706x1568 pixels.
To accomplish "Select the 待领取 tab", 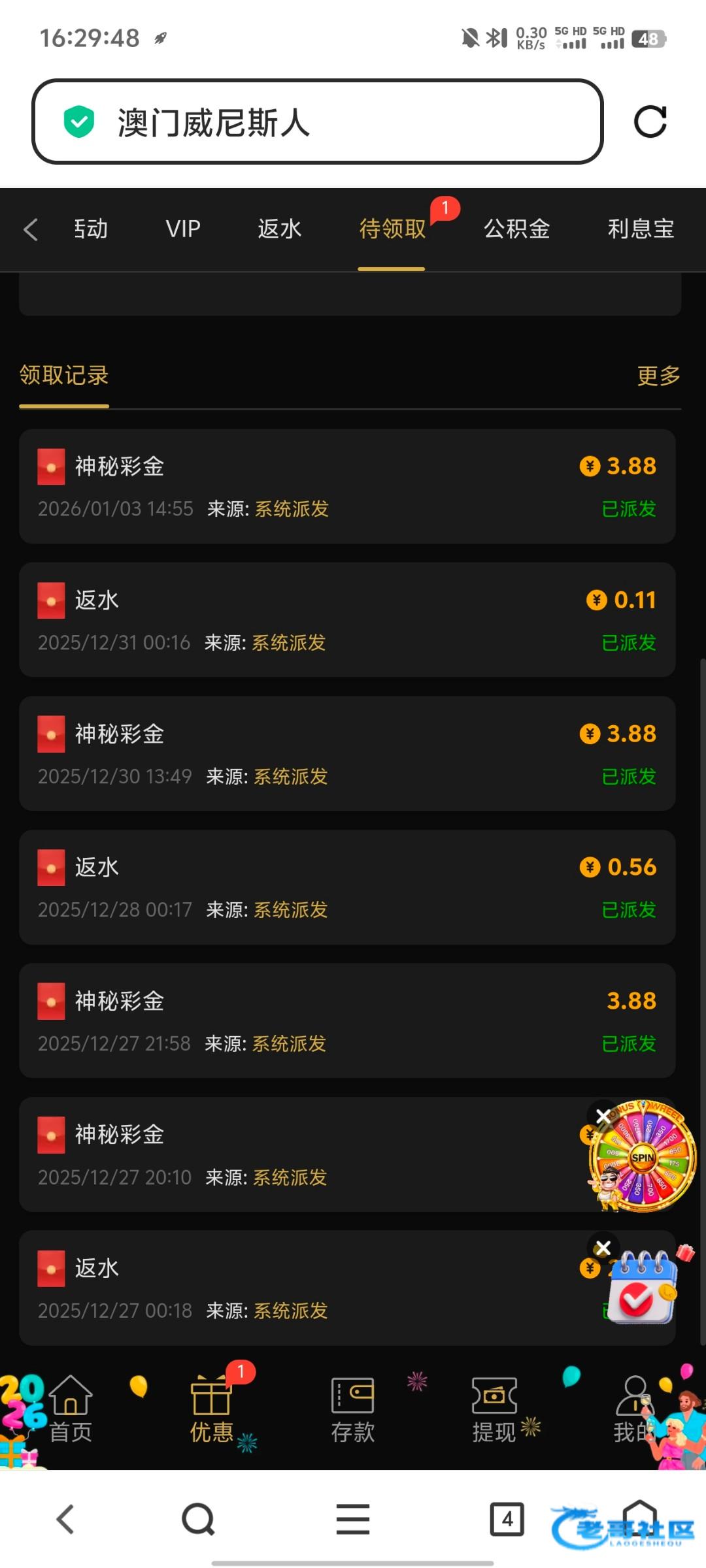I will (392, 229).
